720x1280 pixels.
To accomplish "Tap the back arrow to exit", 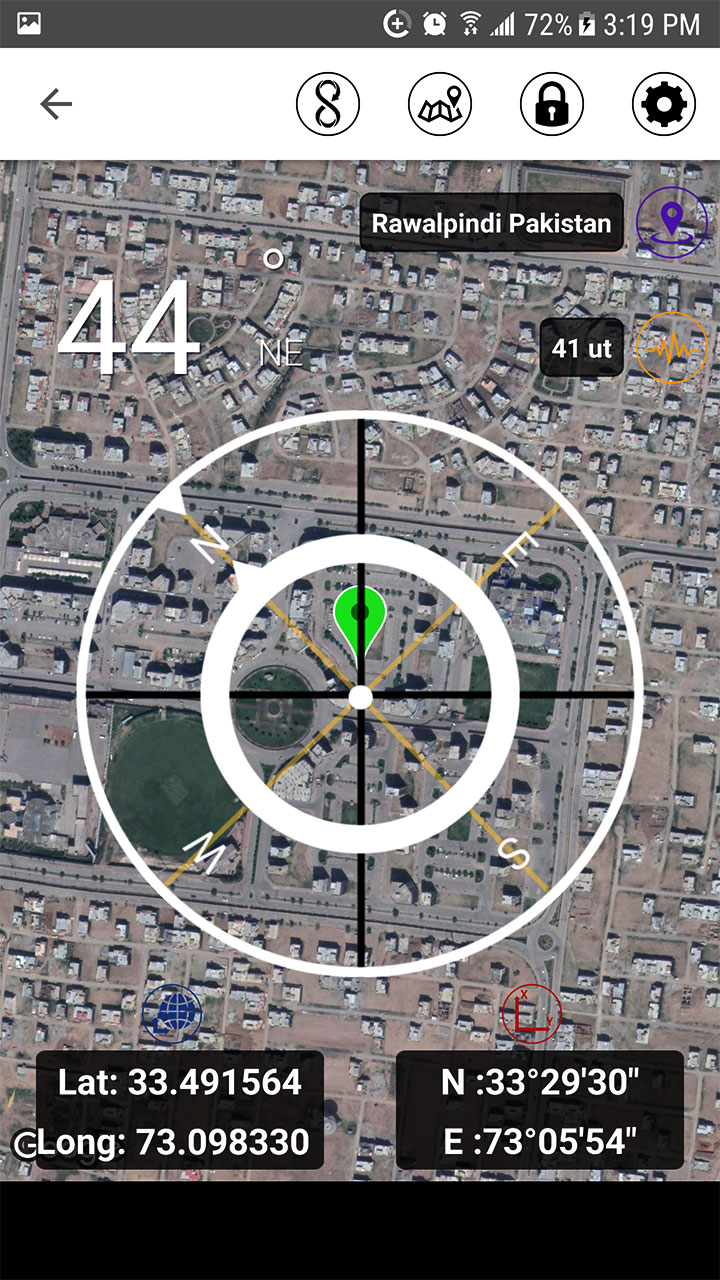I will [x=57, y=102].
